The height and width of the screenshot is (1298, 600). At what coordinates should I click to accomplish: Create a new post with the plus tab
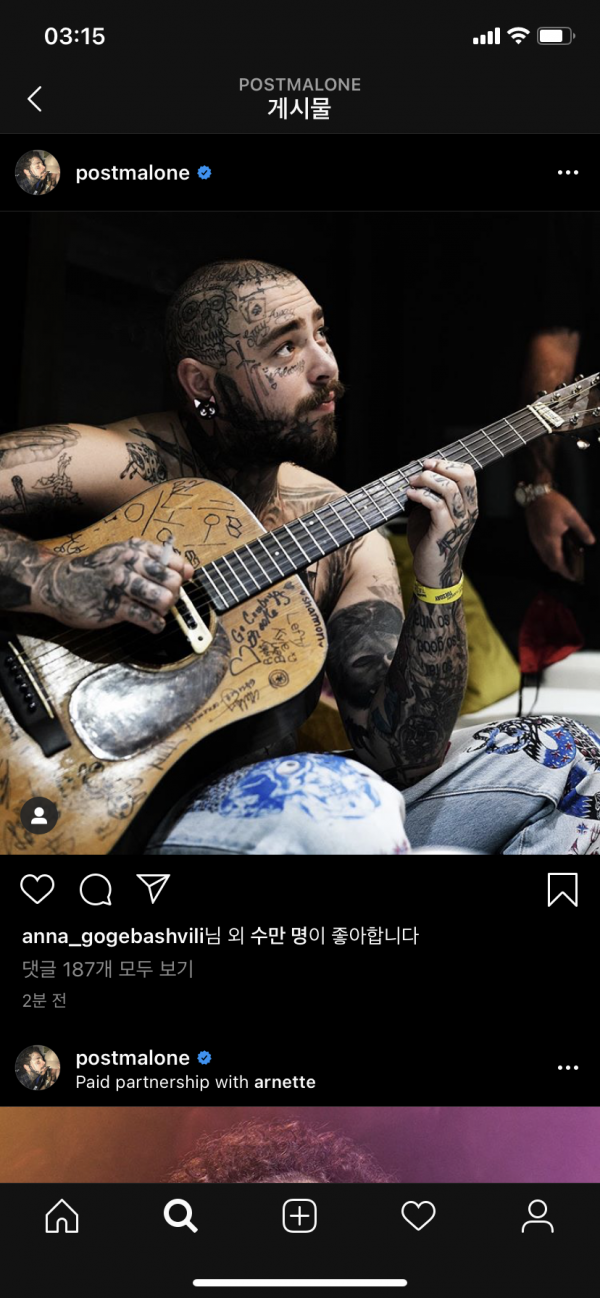tap(299, 1216)
